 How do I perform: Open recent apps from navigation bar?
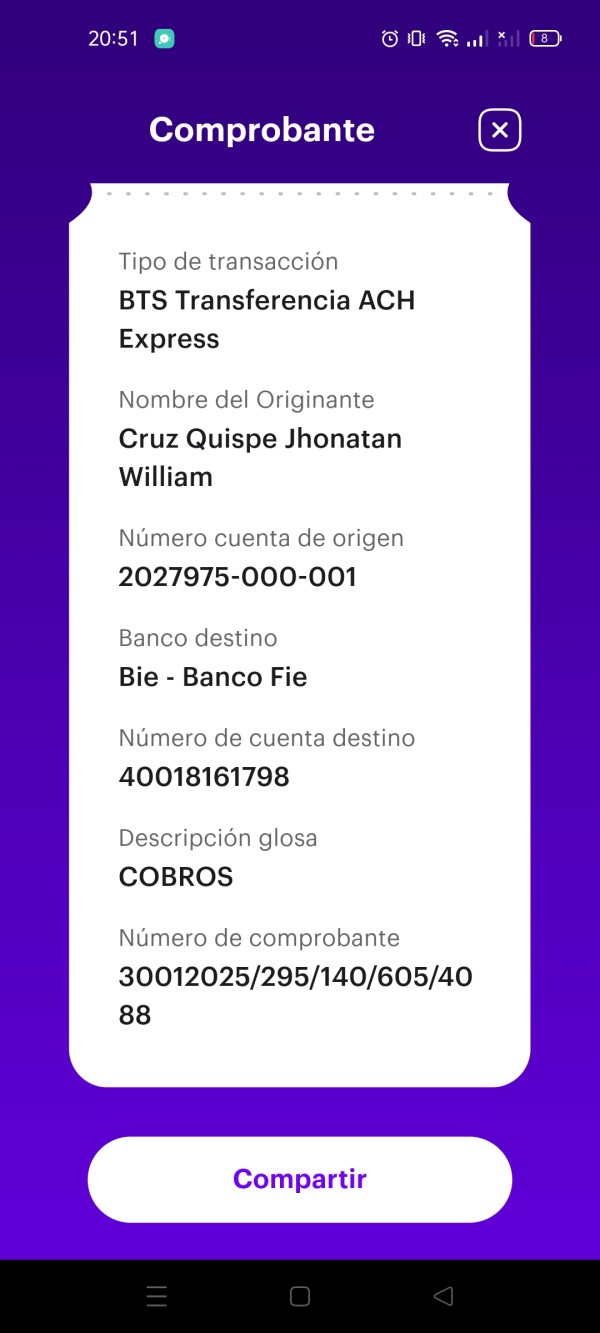[x=157, y=1296]
